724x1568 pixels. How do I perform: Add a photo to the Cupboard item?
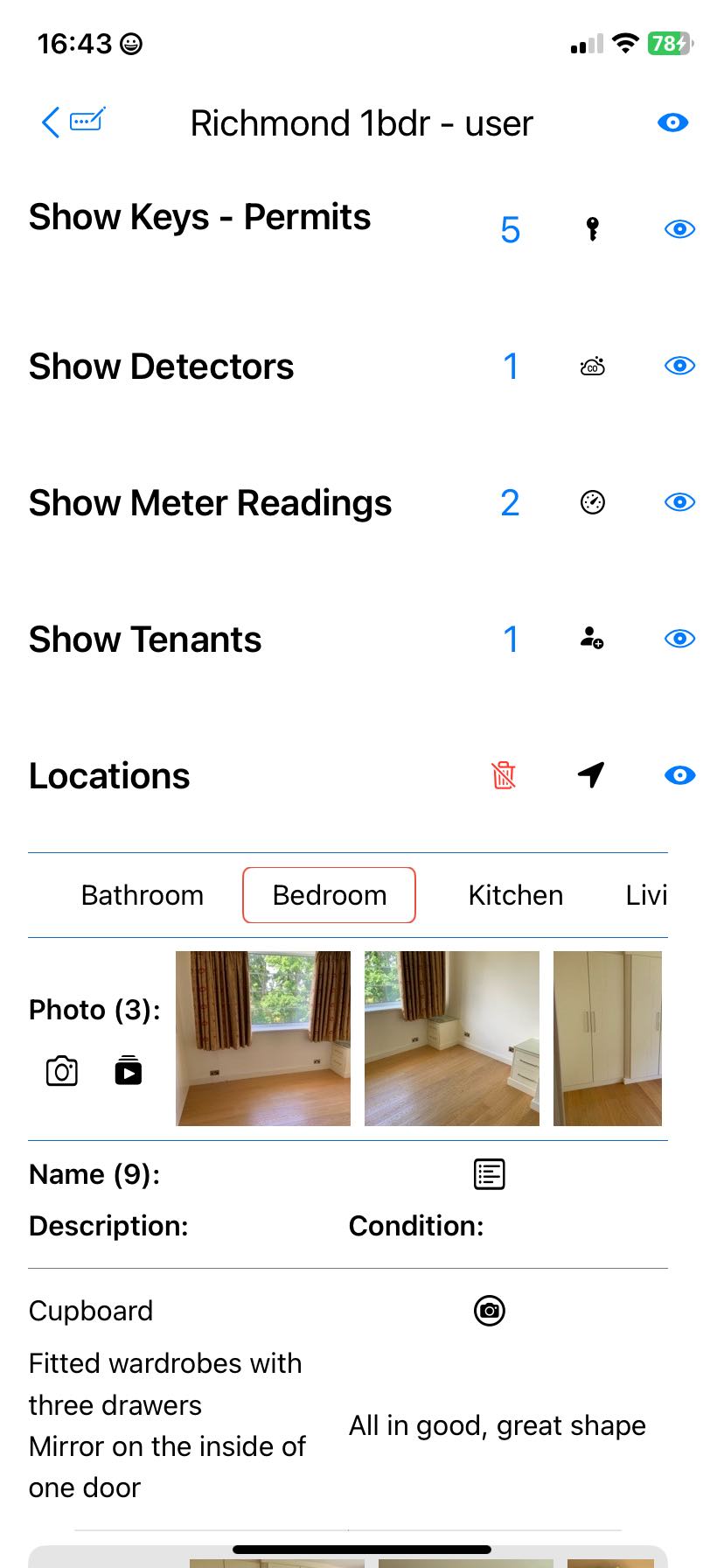(490, 1311)
